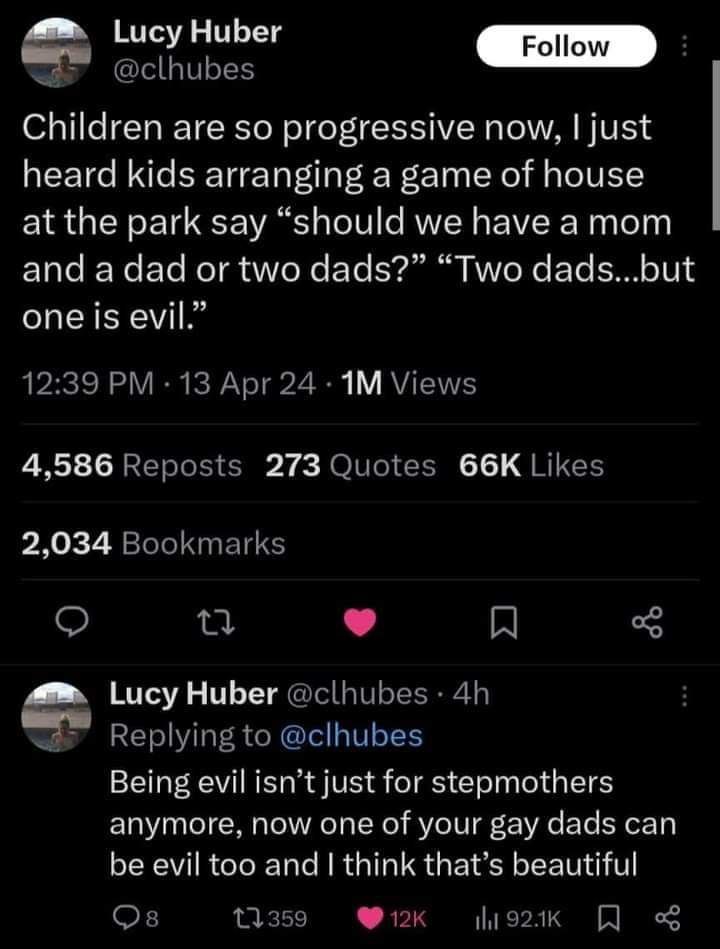Open the overflow menu beside the Follow button

point(684,47)
